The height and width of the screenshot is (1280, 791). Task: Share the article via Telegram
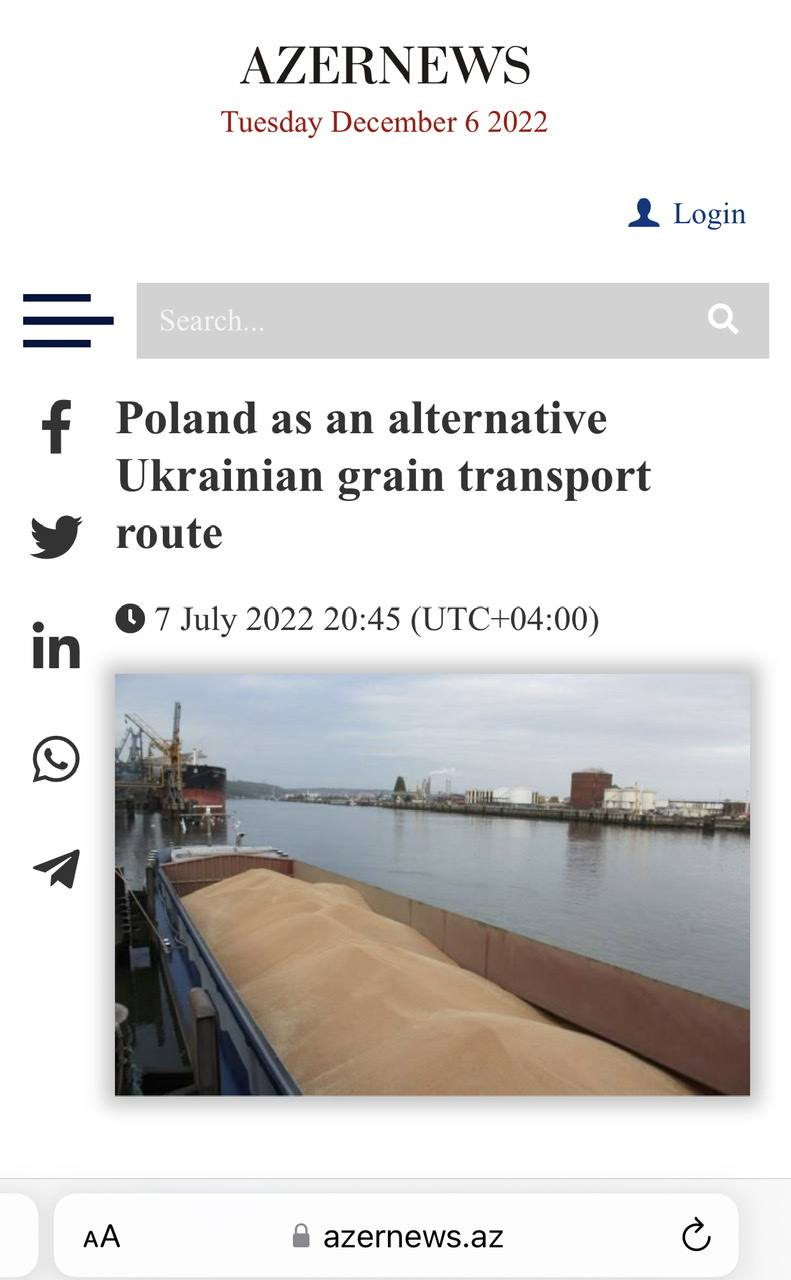coord(56,869)
